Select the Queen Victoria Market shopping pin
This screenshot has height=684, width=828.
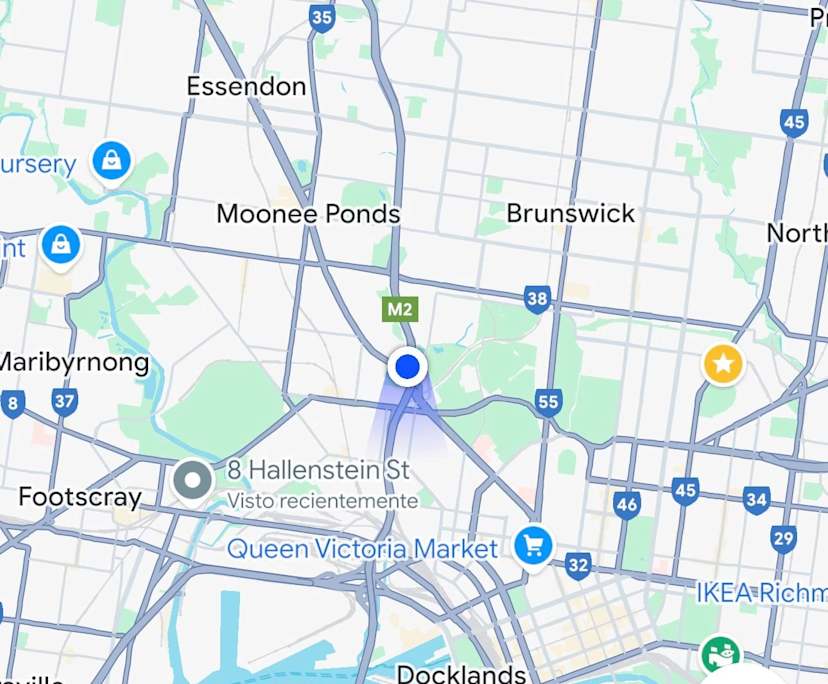pyautogui.click(x=534, y=545)
